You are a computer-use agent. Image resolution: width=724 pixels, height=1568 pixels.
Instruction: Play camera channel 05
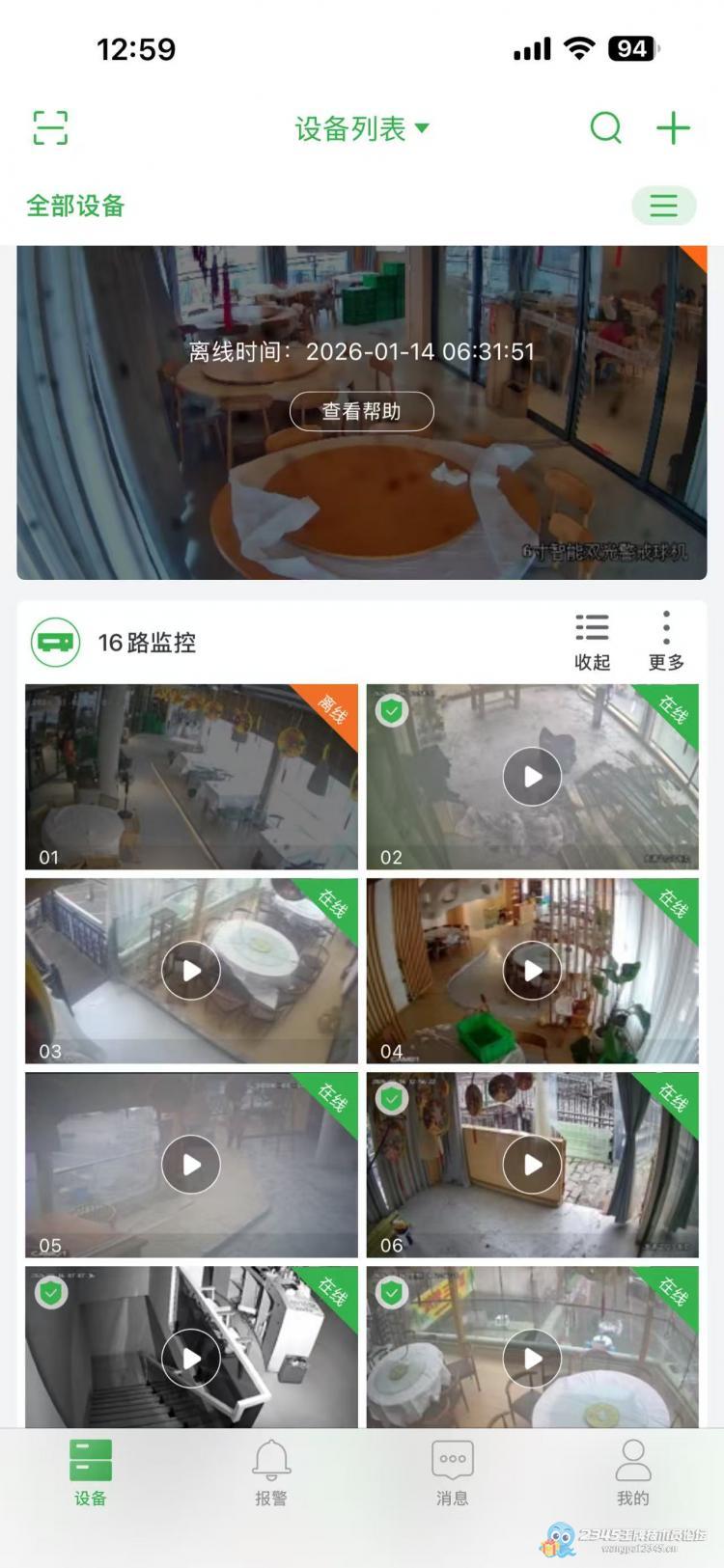pyautogui.click(x=191, y=1165)
